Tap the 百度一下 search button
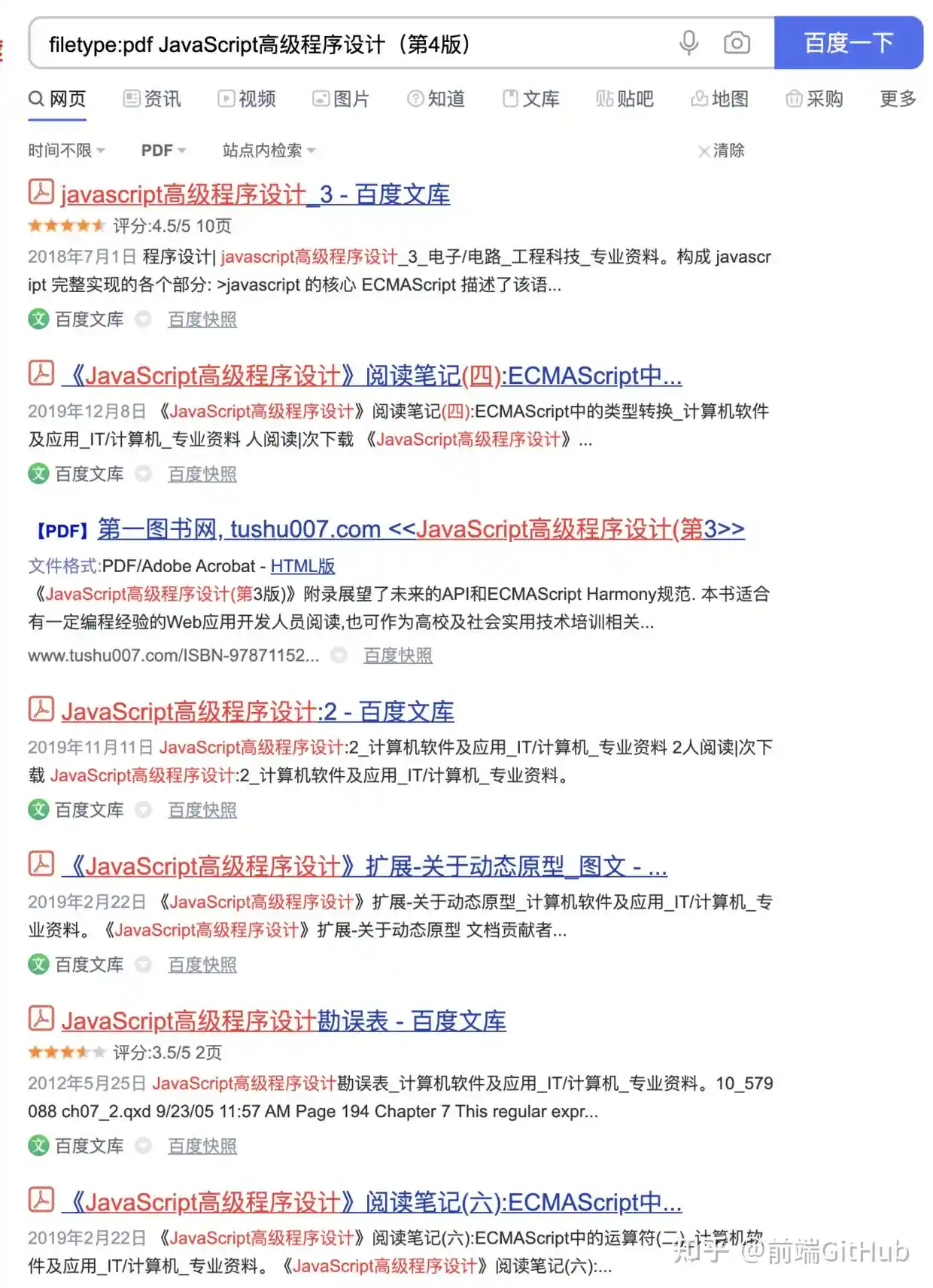Image resolution: width=933 pixels, height=1288 pixels. tap(848, 43)
